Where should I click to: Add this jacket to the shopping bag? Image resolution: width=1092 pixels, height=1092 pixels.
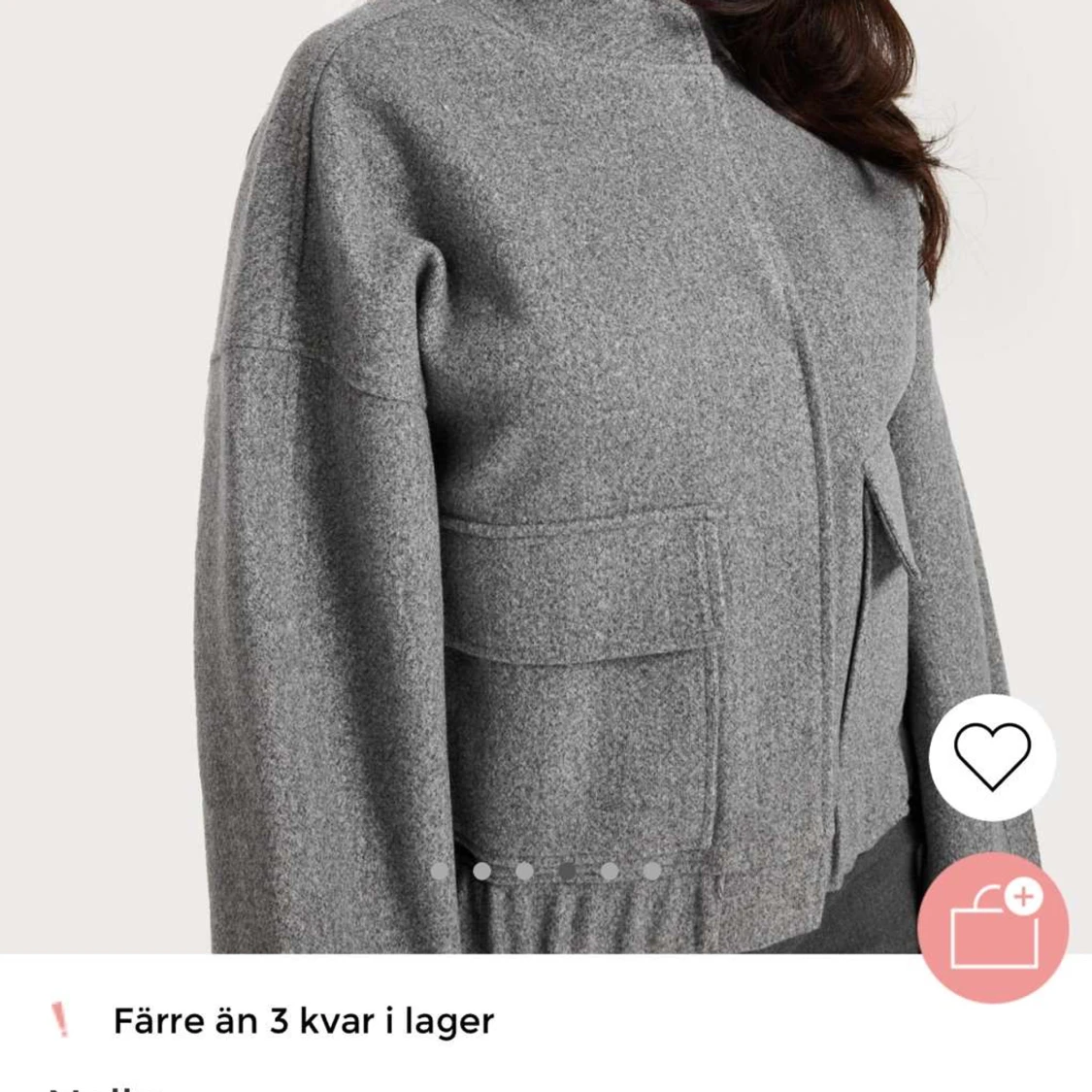(x=992, y=929)
